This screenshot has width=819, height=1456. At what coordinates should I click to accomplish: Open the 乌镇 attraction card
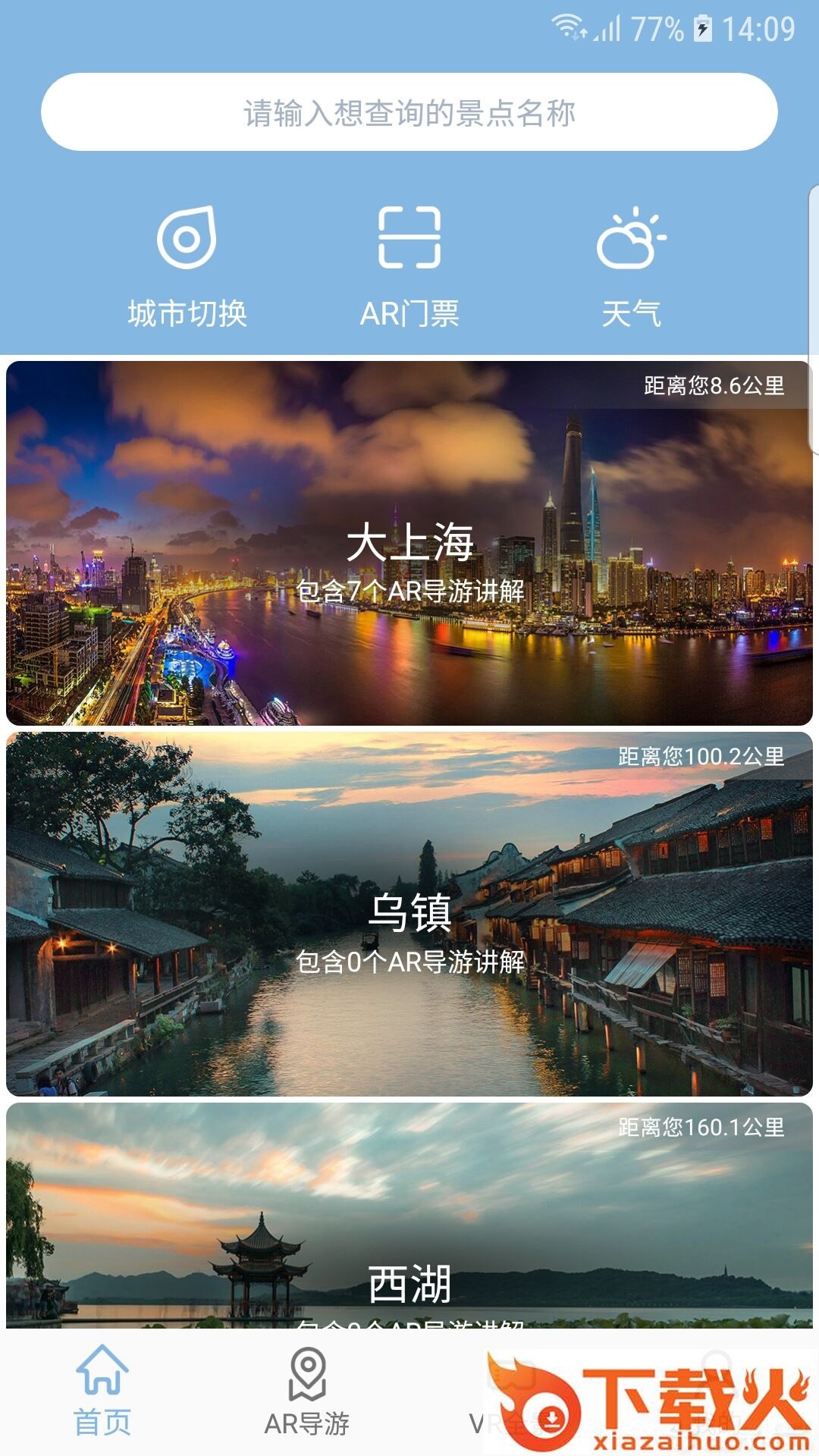409,914
